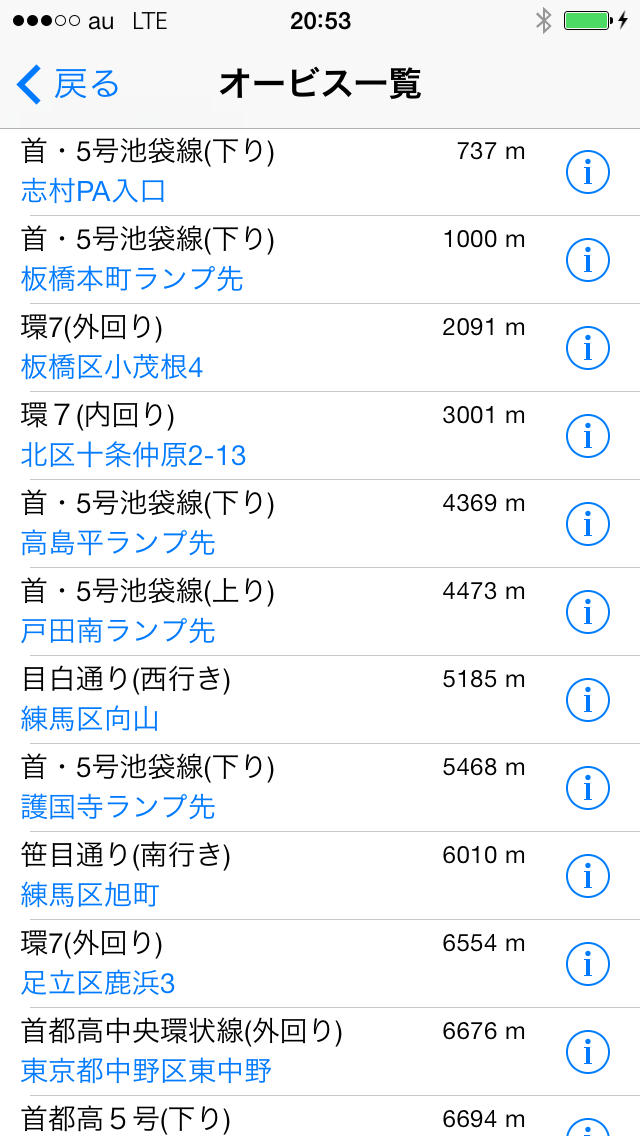
Task: Open the 東京都中野区東中野 entry
Action: tap(270, 1052)
